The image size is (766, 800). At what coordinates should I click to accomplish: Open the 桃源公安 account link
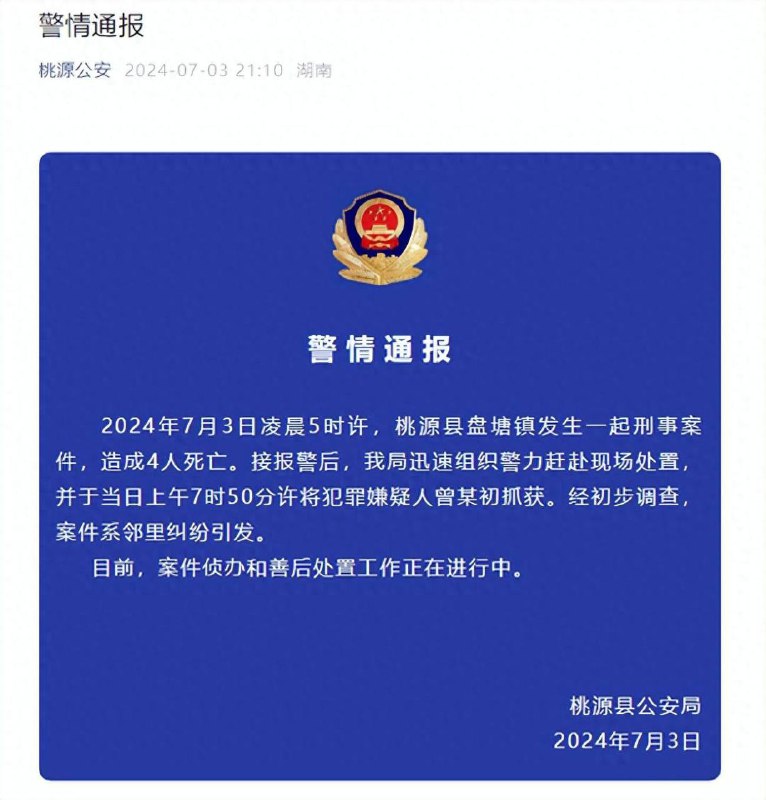[74, 71]
